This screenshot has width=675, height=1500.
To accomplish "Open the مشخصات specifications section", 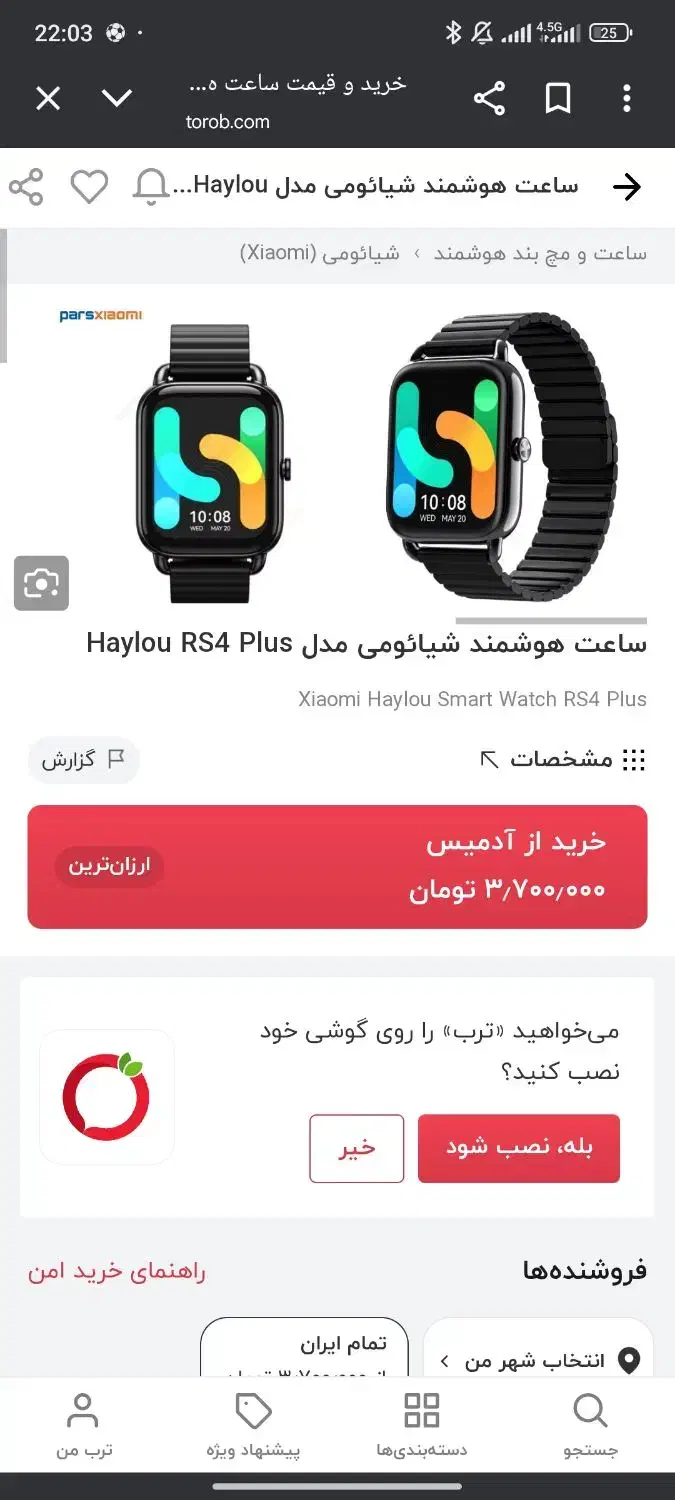I will coord(563,760).
